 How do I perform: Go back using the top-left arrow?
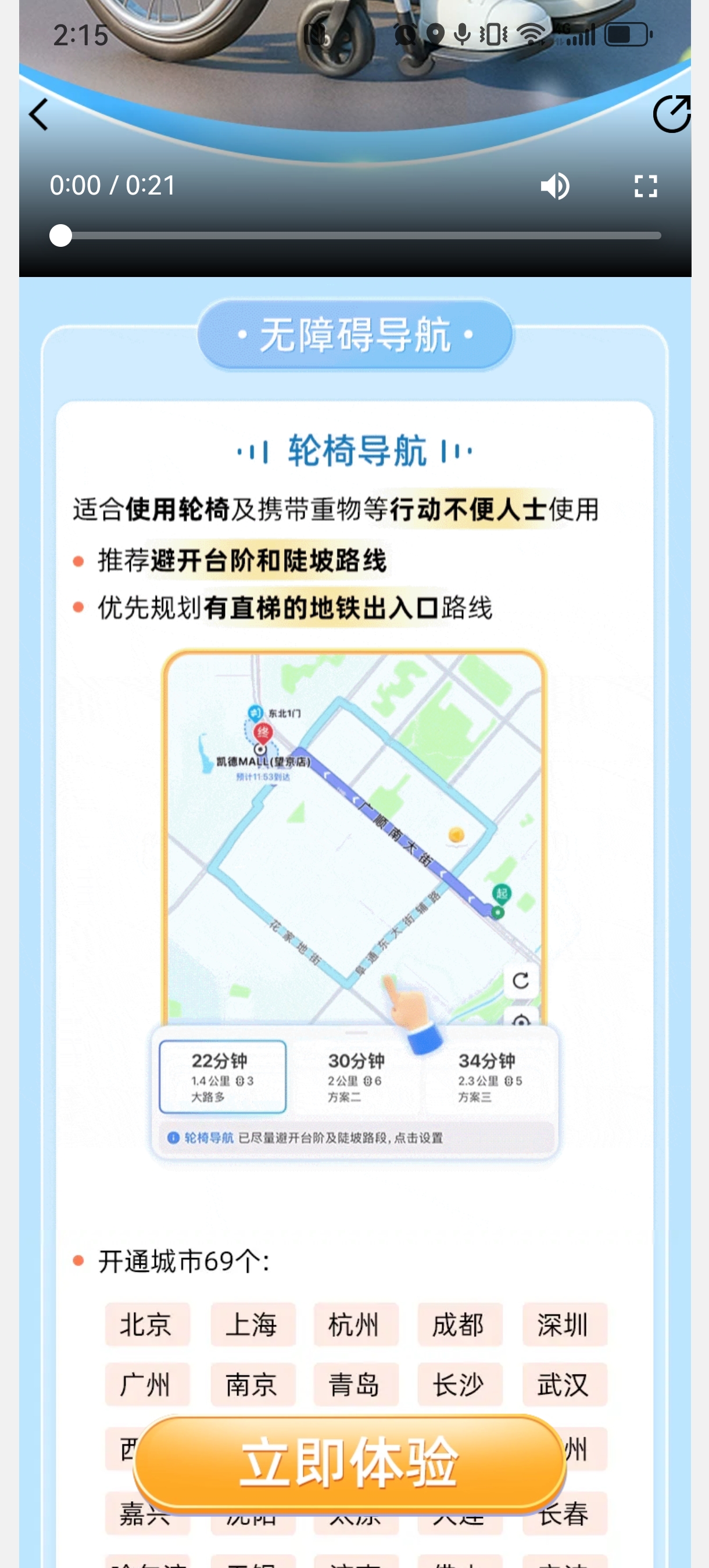[39, 114]
